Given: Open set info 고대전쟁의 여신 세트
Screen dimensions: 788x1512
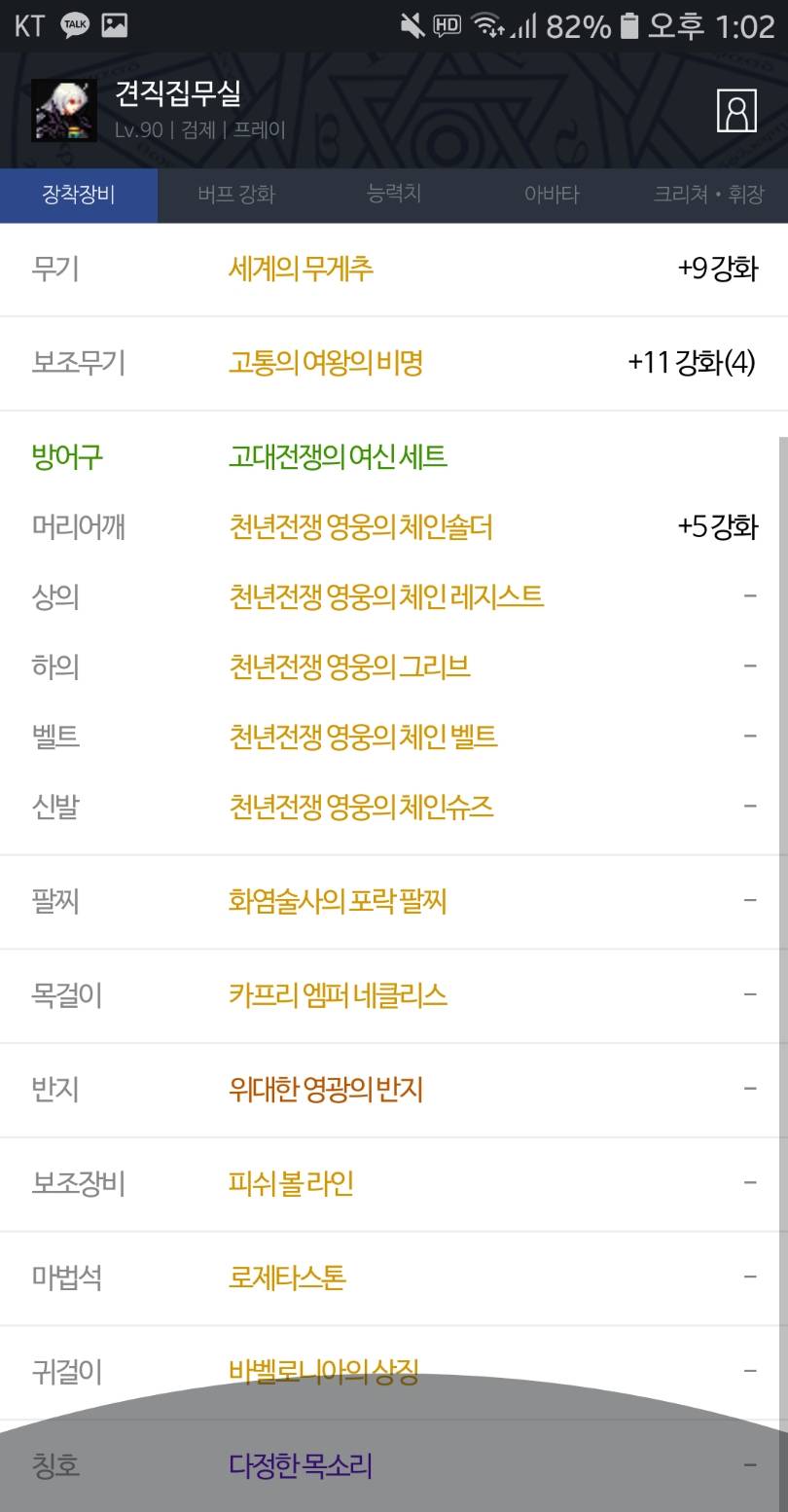Looking at the screenshot, I should point(338,456).
